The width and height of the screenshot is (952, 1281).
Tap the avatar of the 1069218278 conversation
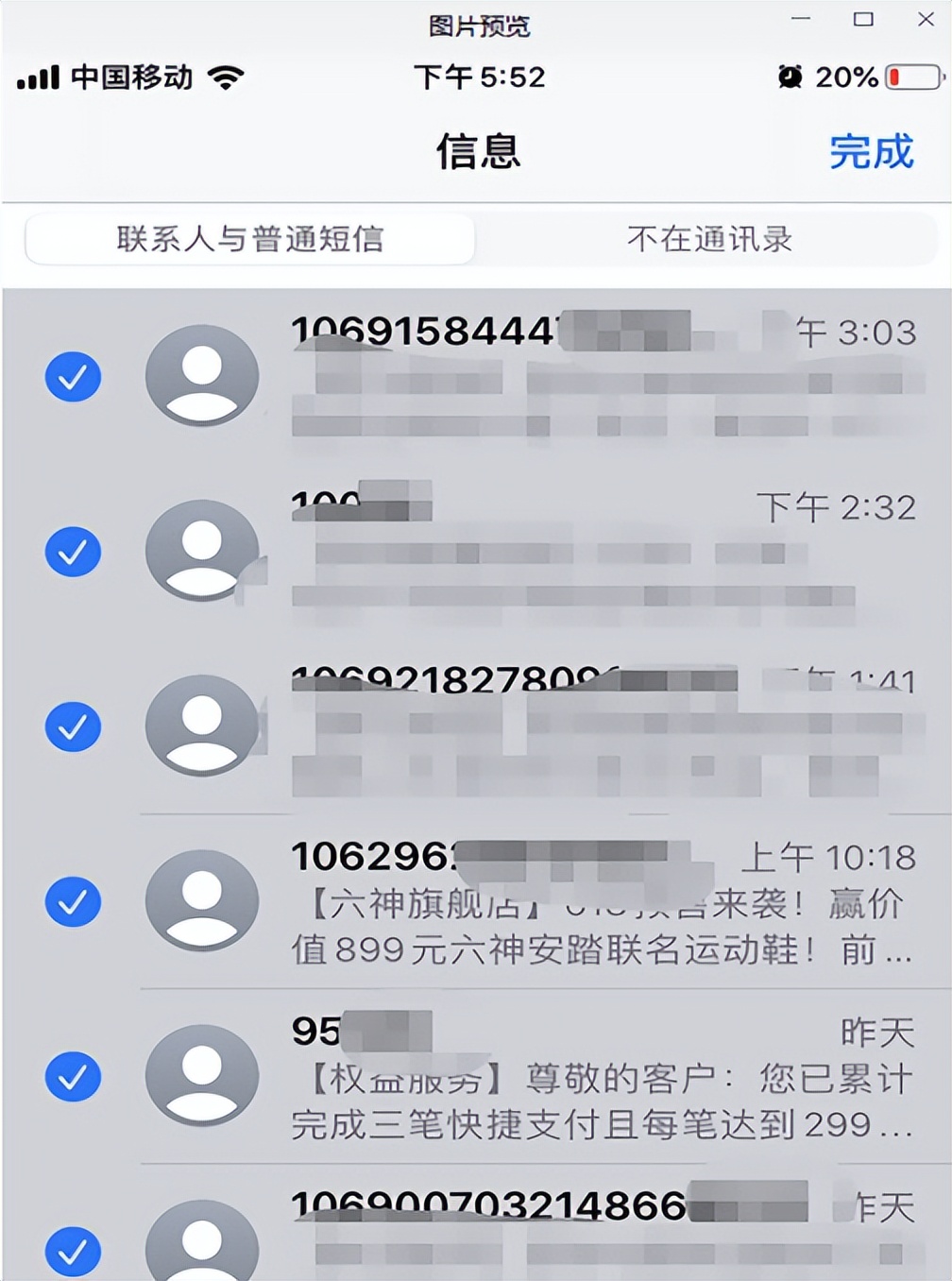(x=199, y=726)
